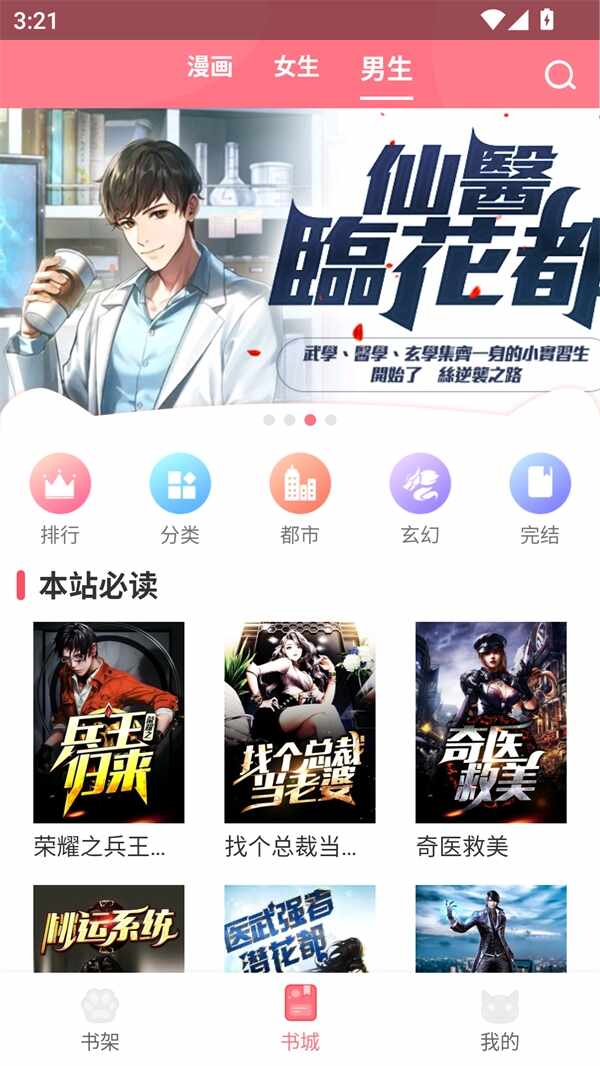Open the 仙醫臨花都 banner

300,260
